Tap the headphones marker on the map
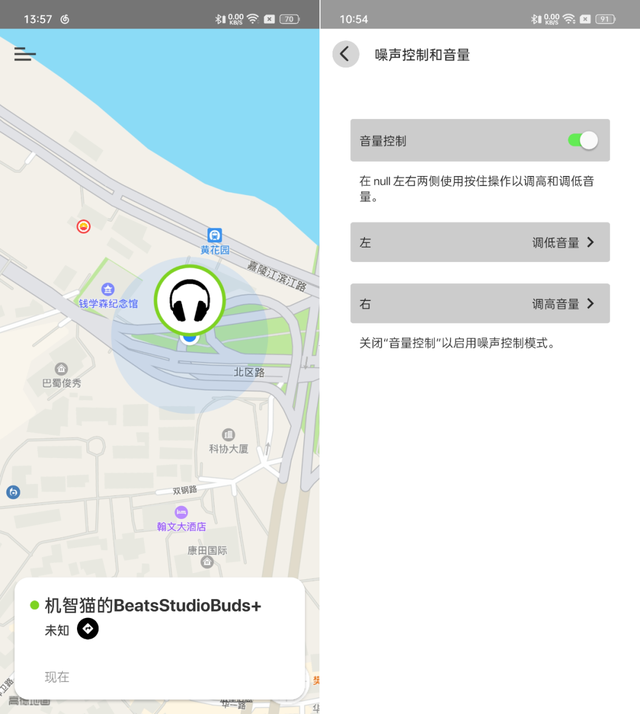The width and height of the screenshot is (640, 714). coord(189,301)
